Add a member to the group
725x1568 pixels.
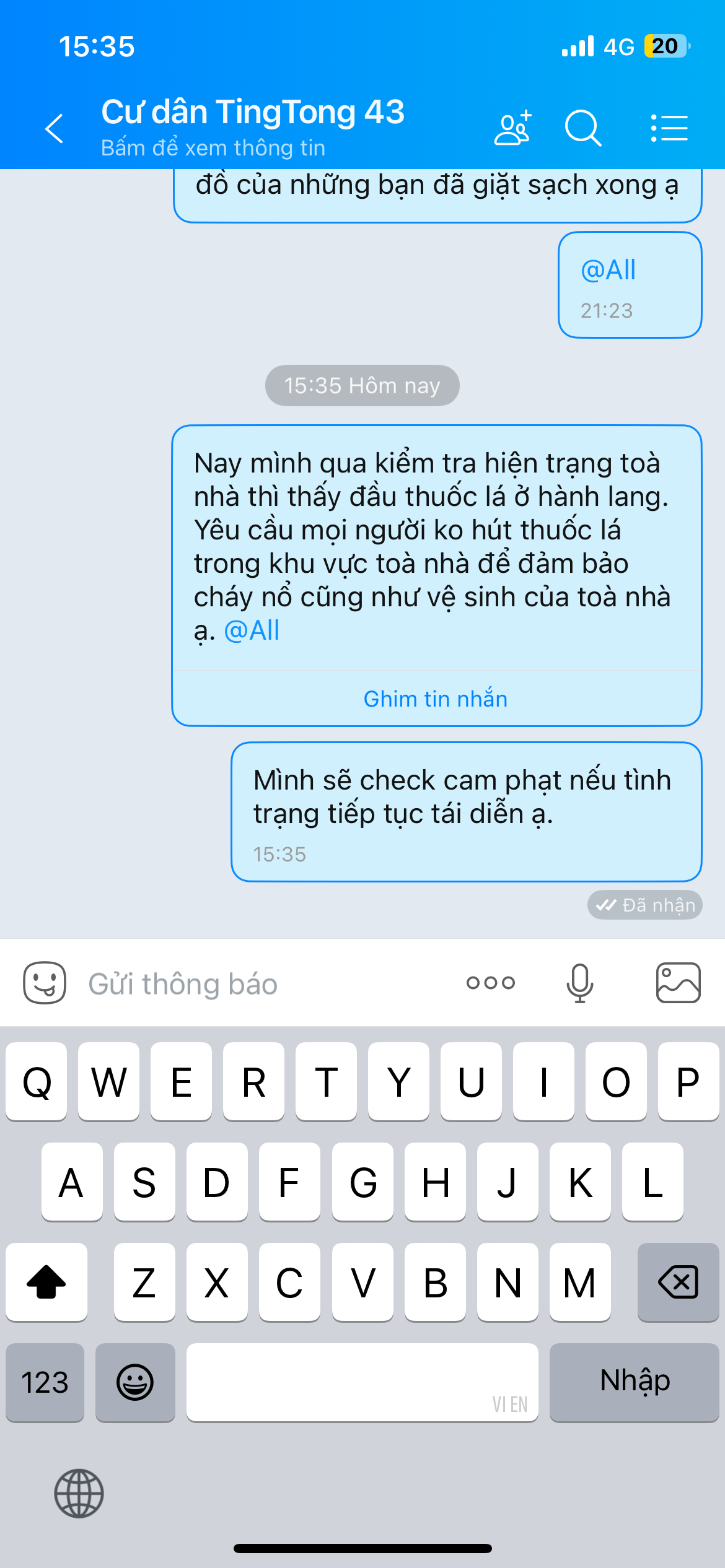512,129
